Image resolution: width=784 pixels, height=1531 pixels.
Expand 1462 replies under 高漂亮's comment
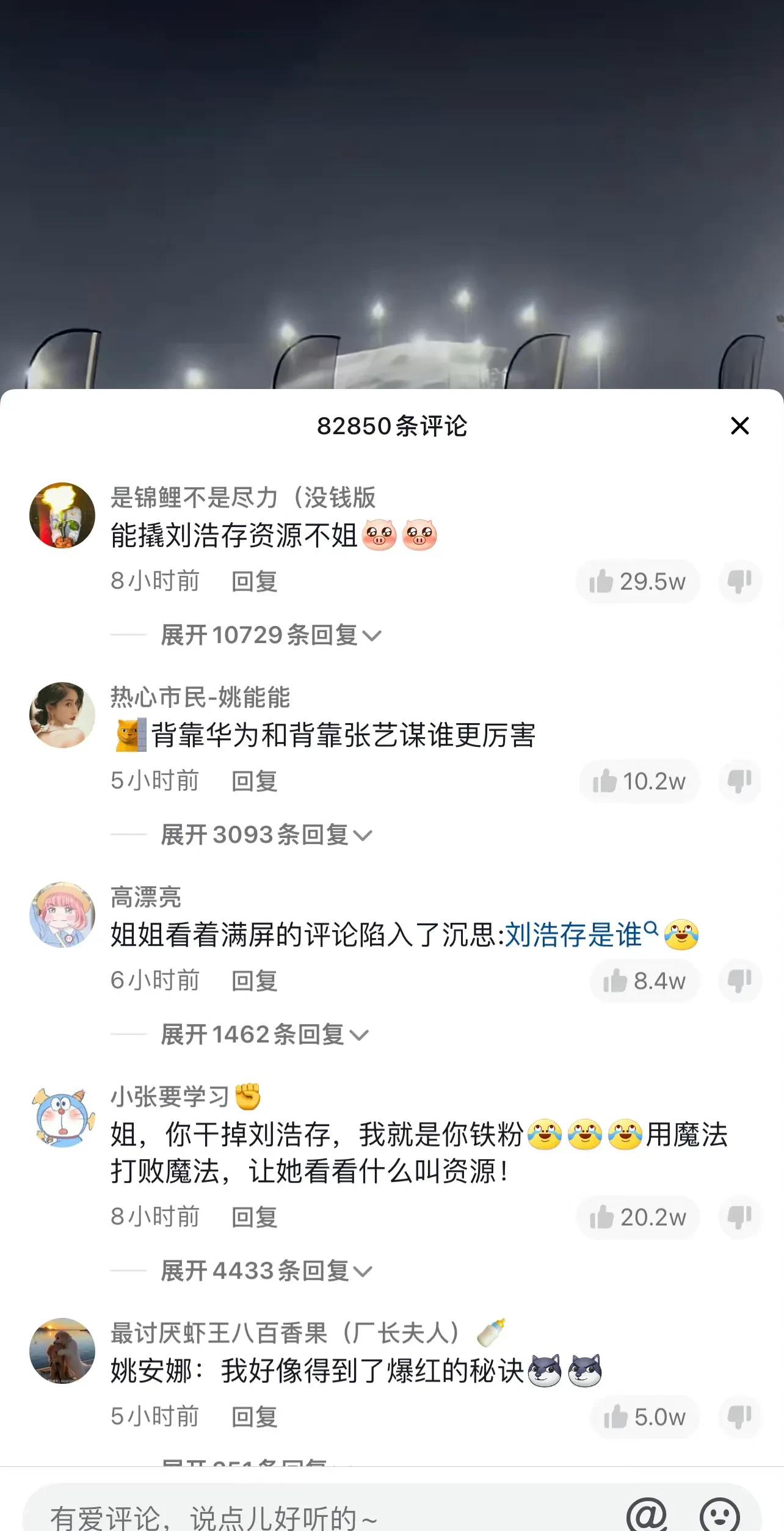(x=264, y=1035)
